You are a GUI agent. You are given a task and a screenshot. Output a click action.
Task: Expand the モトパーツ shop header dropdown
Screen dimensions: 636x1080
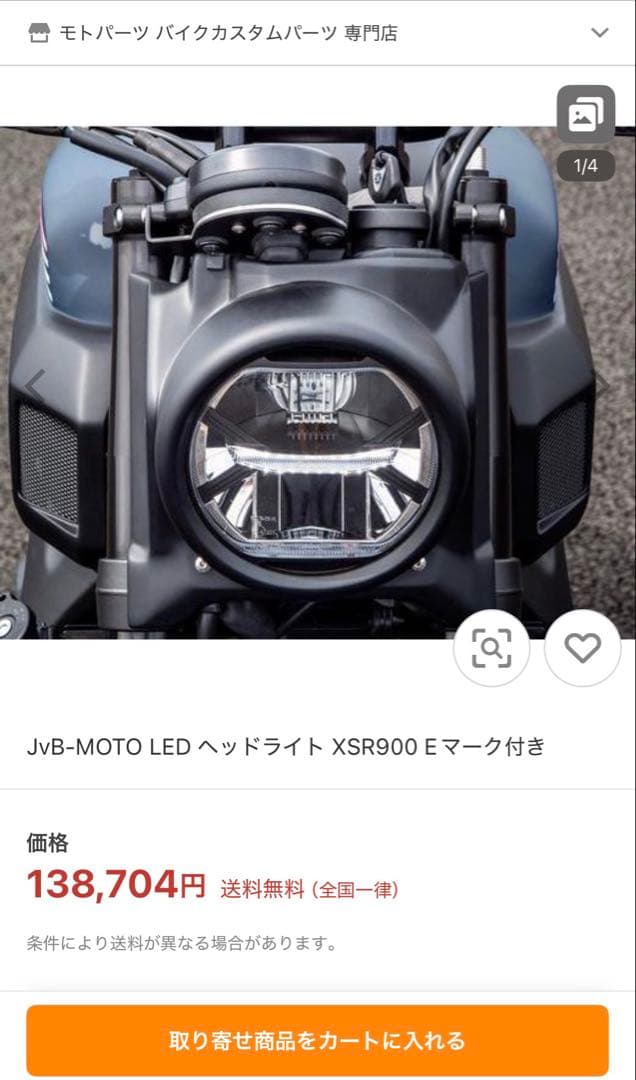tap(599, 32)
